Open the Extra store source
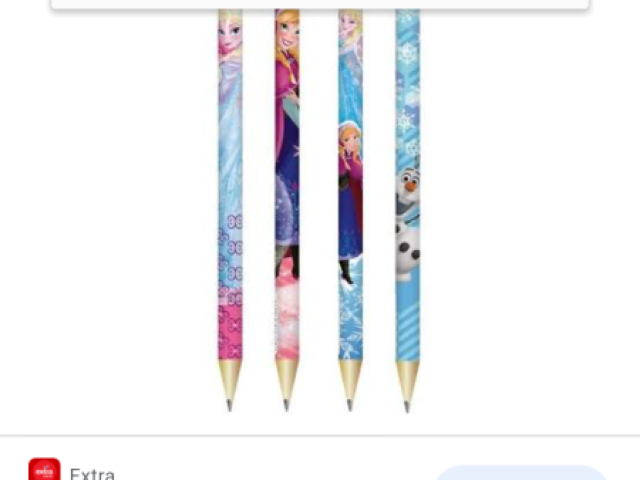 [x=91, y=473]
